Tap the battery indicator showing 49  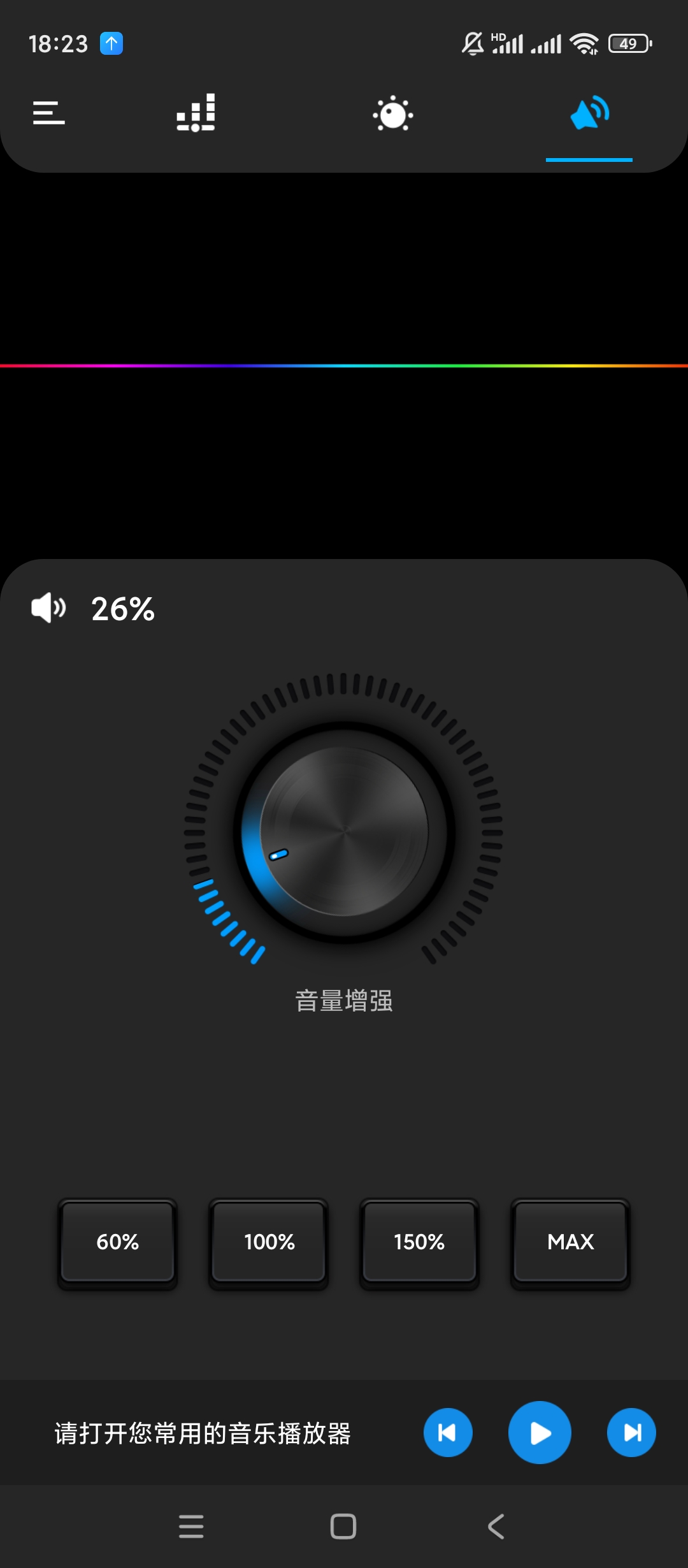click(627, 43)
